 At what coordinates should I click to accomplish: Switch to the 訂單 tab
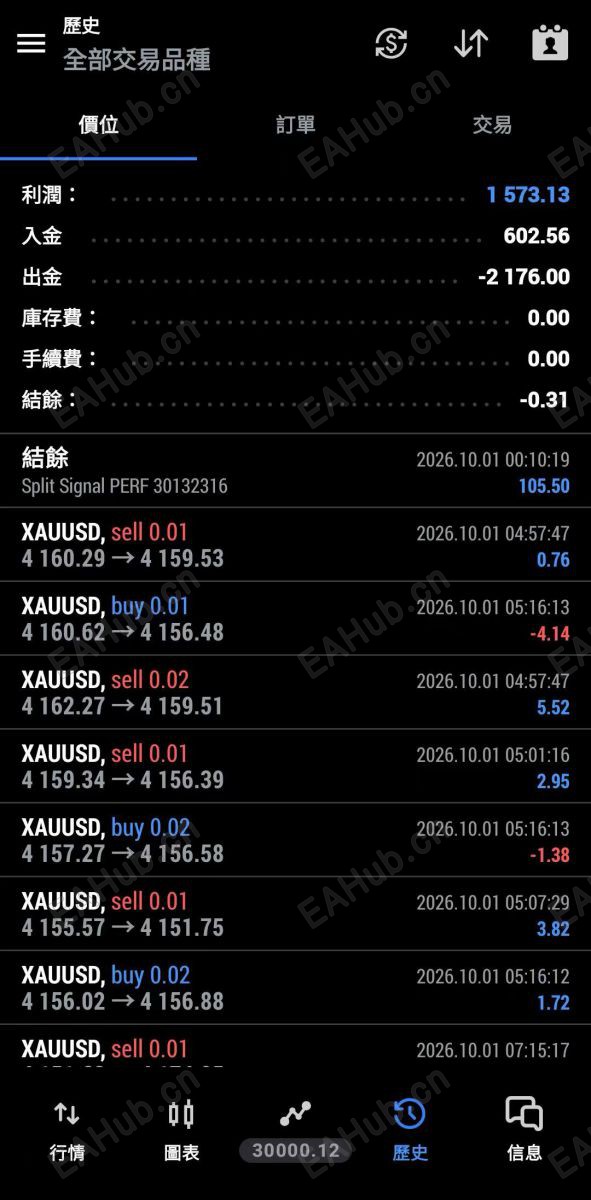tap(295, 125)
